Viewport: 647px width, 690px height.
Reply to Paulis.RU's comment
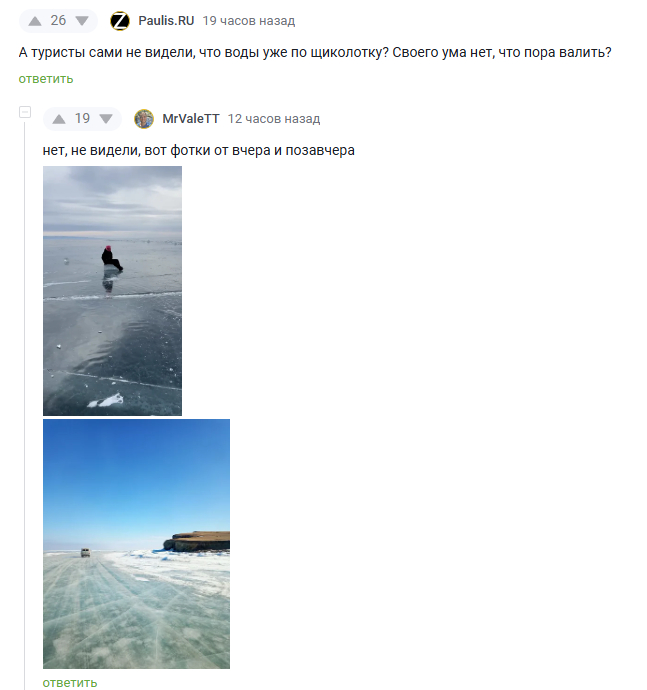click(x=46, y=79)
